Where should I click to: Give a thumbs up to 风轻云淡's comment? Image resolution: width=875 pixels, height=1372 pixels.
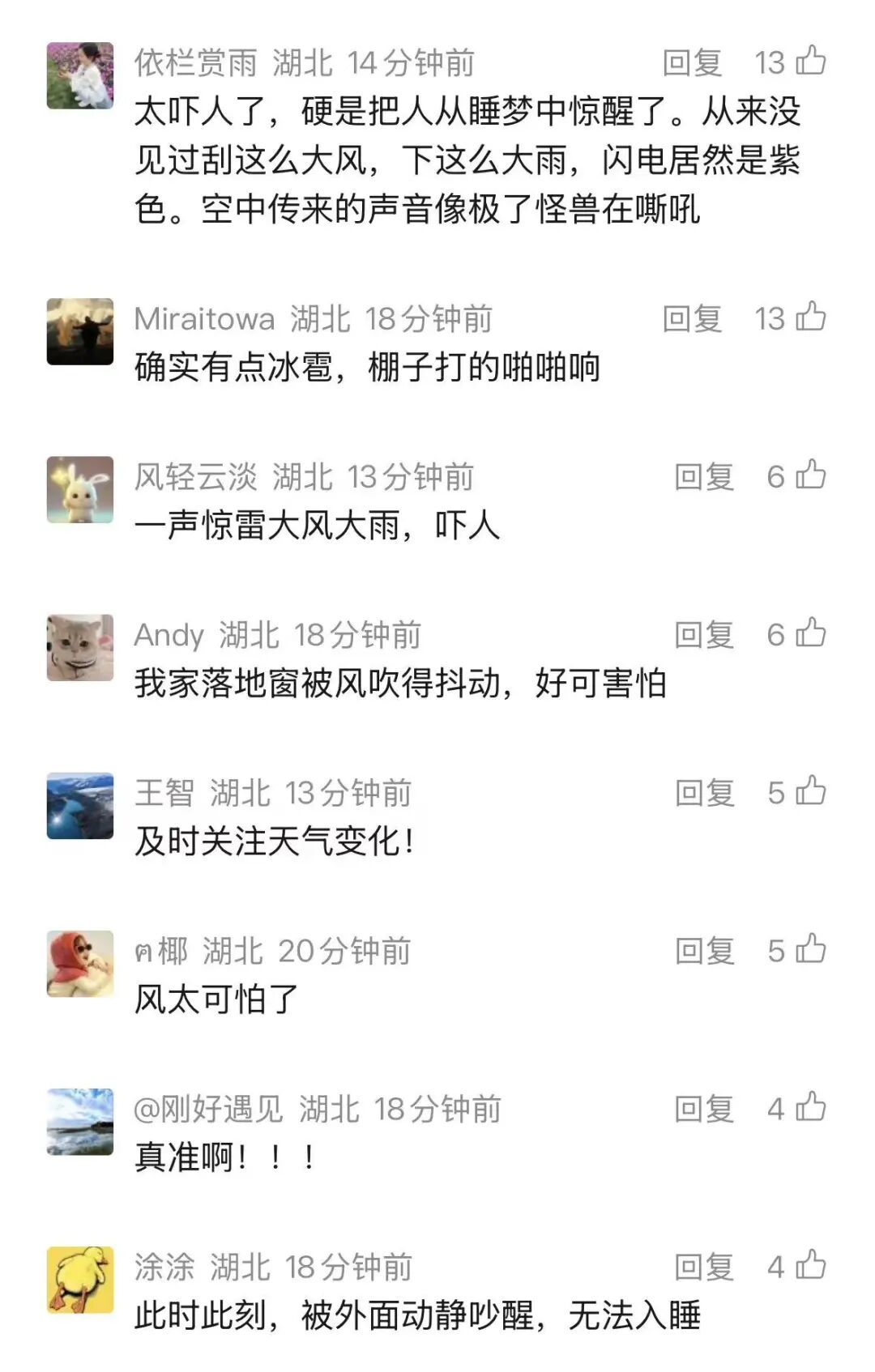click(811, 475)
